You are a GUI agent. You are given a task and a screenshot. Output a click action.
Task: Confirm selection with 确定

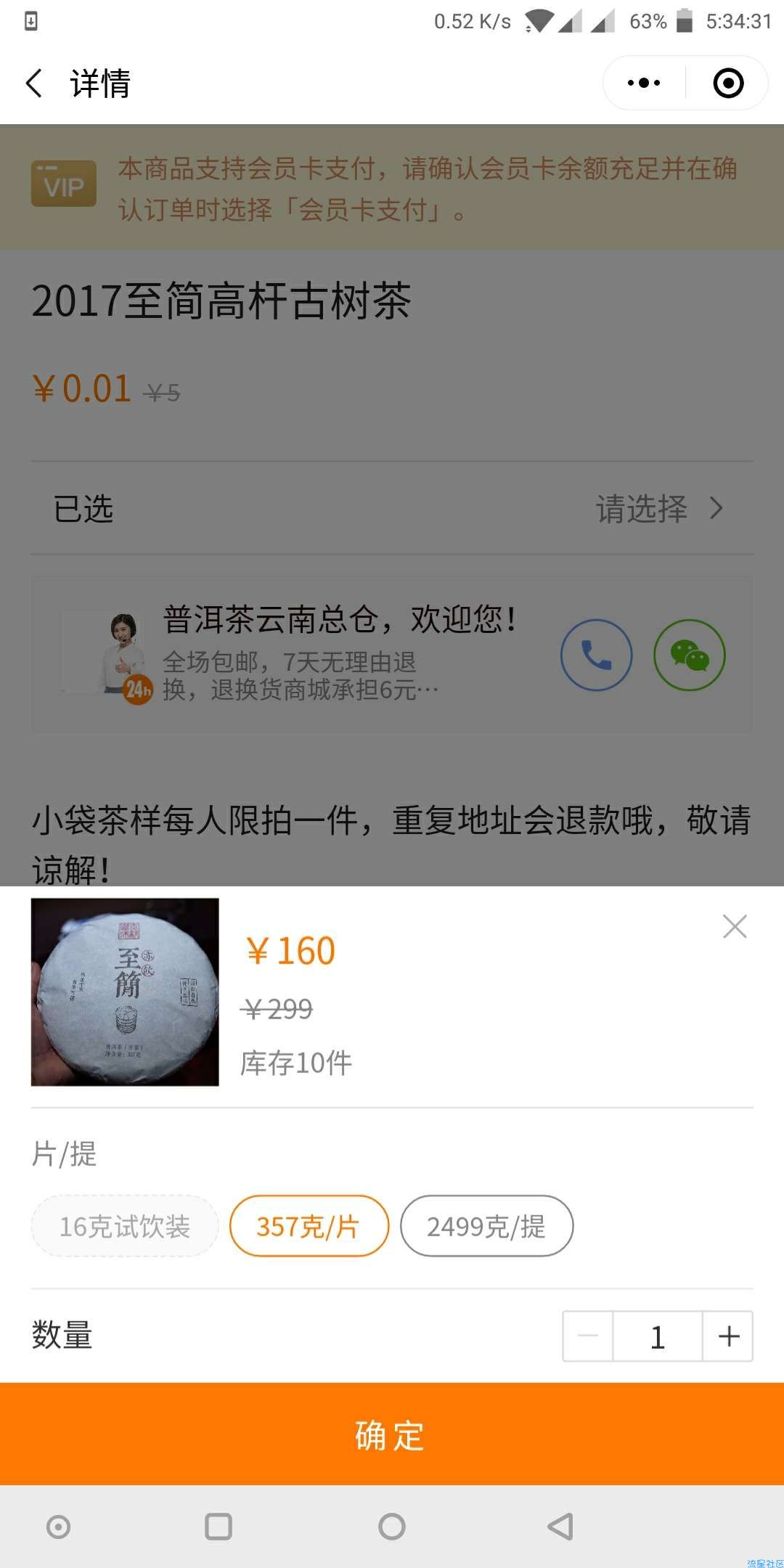coord(392,1434)
